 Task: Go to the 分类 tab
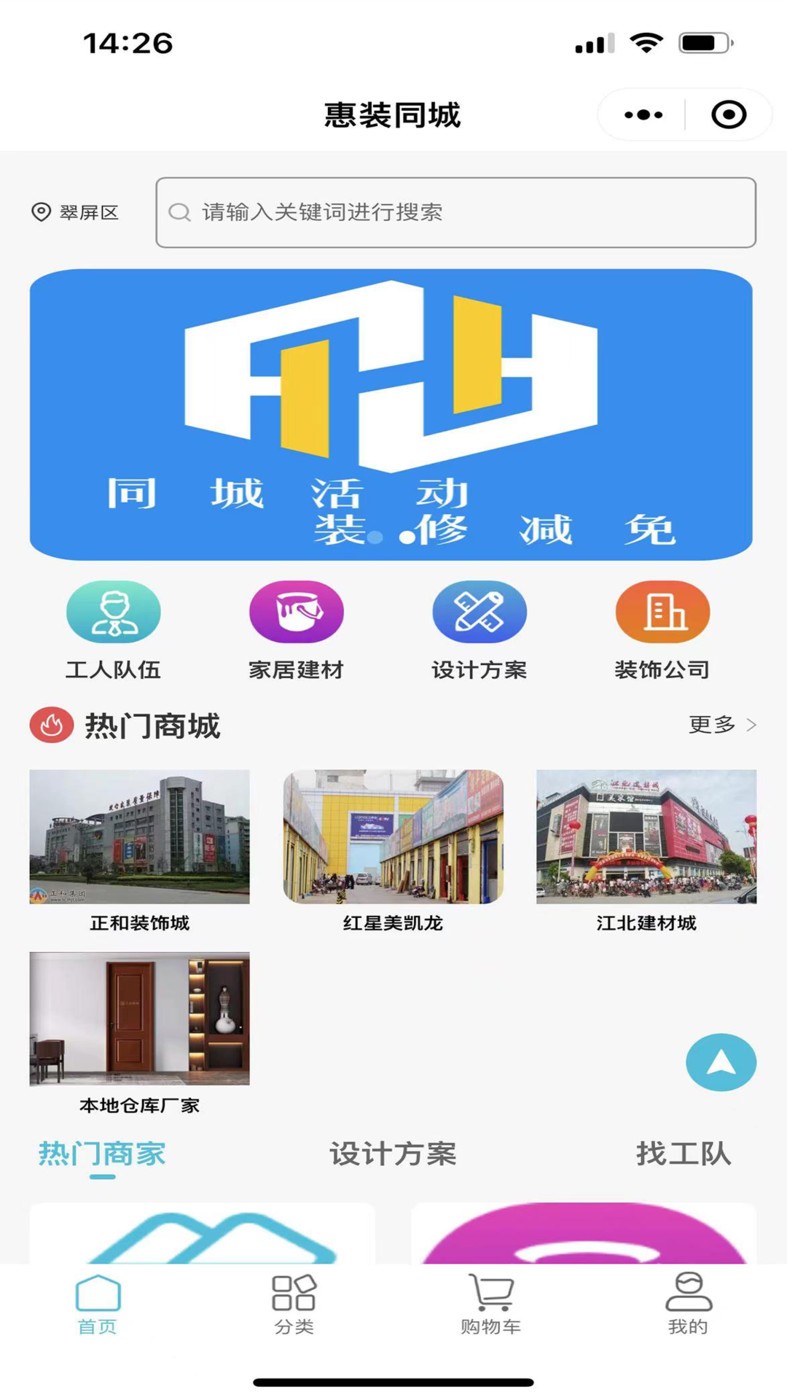pyautogui.click(x=294, y=1305)
